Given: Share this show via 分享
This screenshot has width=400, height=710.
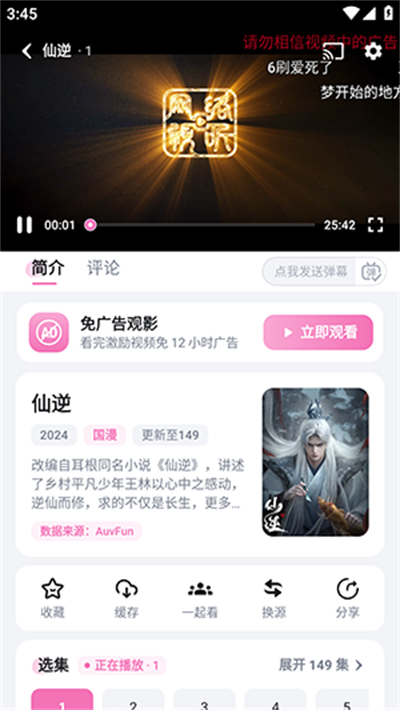Looking at the screenshot, I should click(x=347, y=598).
